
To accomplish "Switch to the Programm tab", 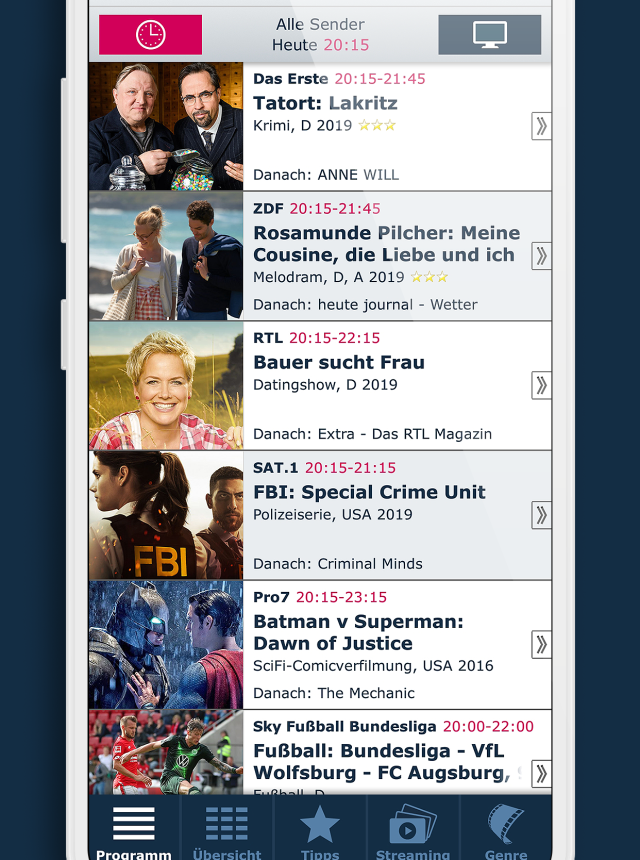I will pos(134,830).
